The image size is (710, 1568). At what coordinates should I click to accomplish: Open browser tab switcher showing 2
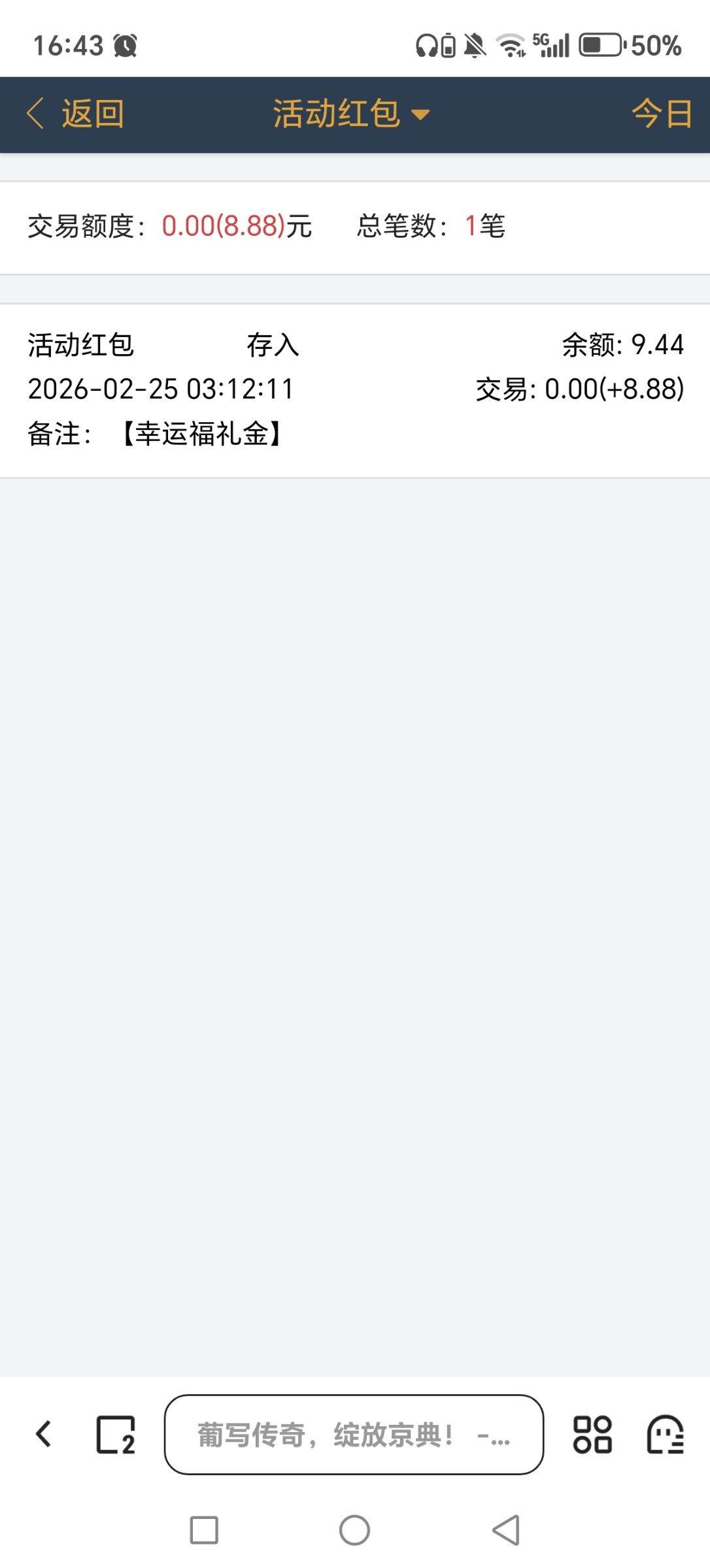pyautogui.click(x=116, y=1434)
